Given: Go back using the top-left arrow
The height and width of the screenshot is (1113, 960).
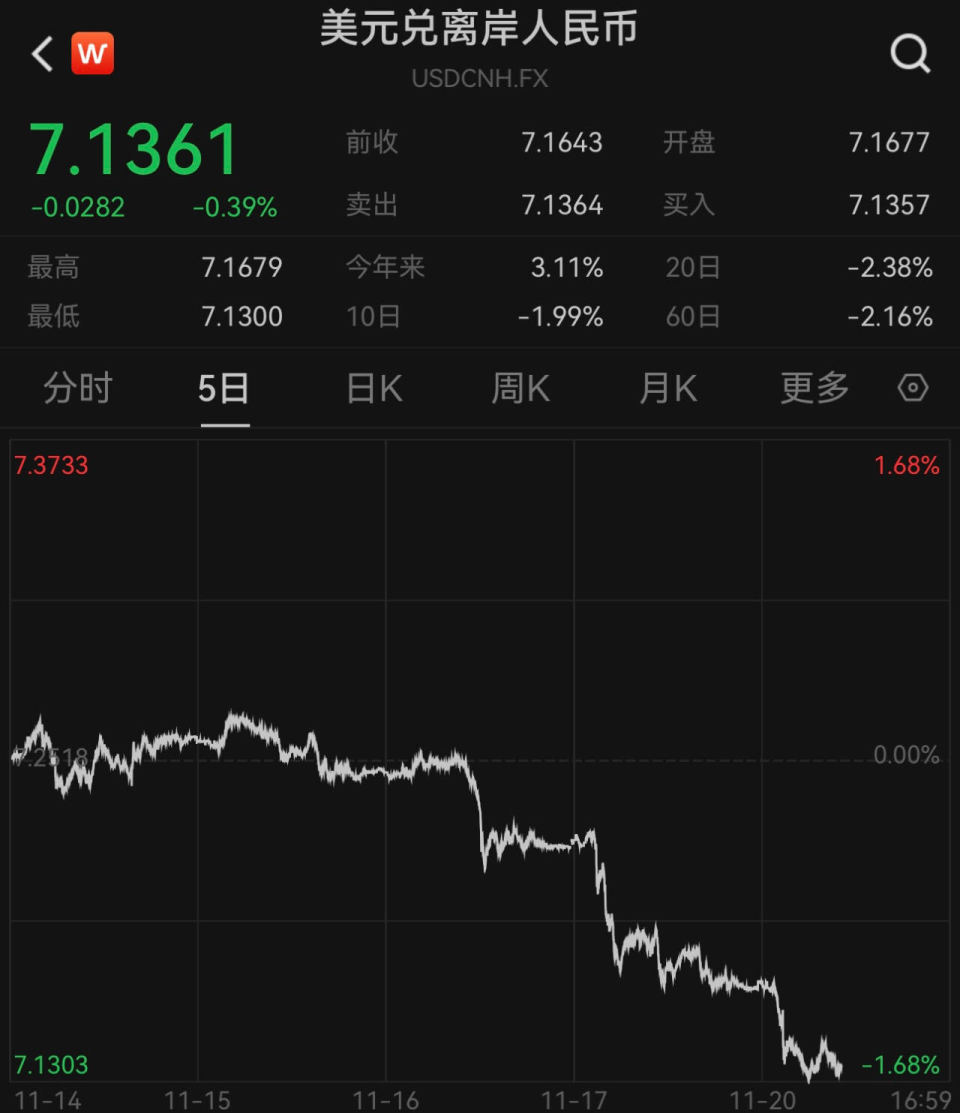Looking at the screenshot, I should pyautogui.click(x=42, y=54).
